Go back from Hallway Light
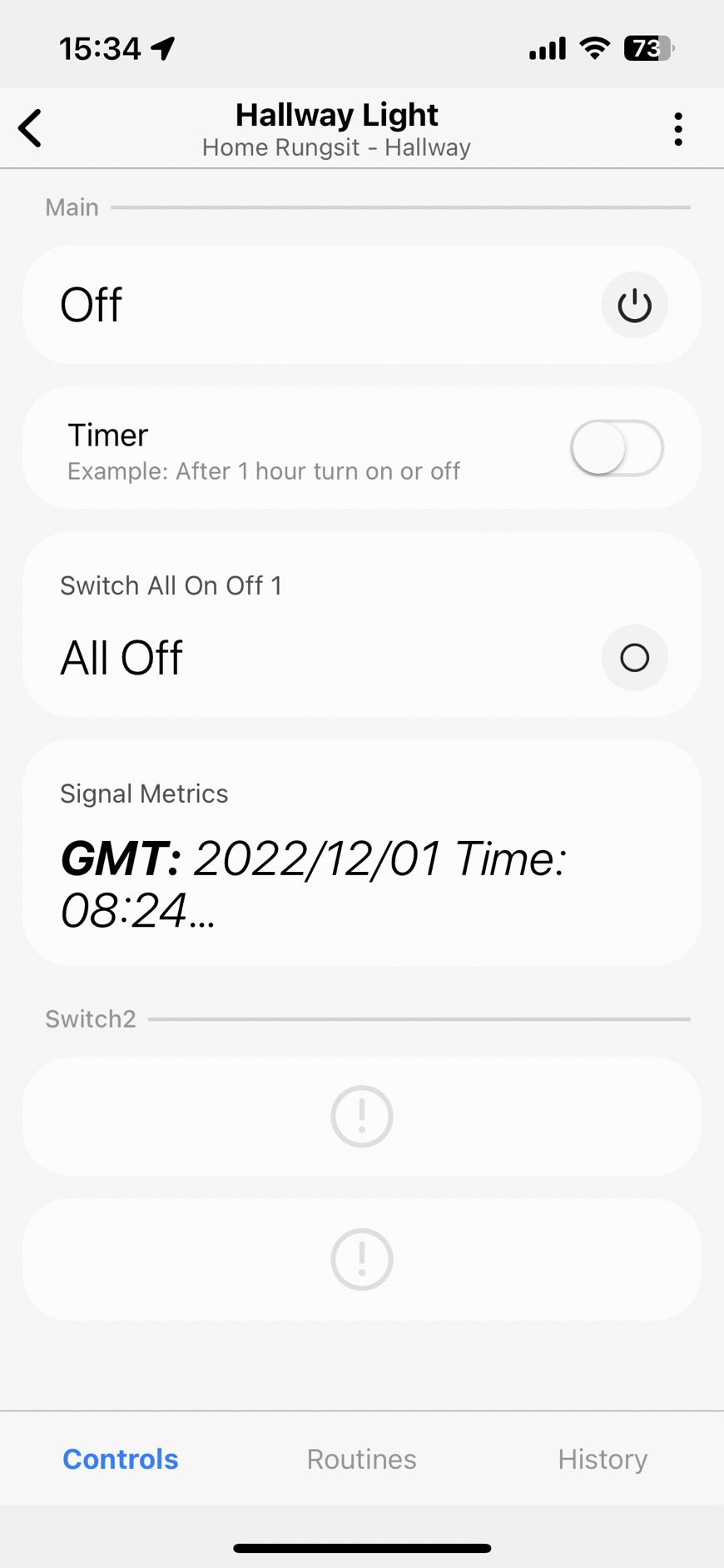Viewport: 724px width, 1568px height. pyautogui.click(x=31, y=129)
